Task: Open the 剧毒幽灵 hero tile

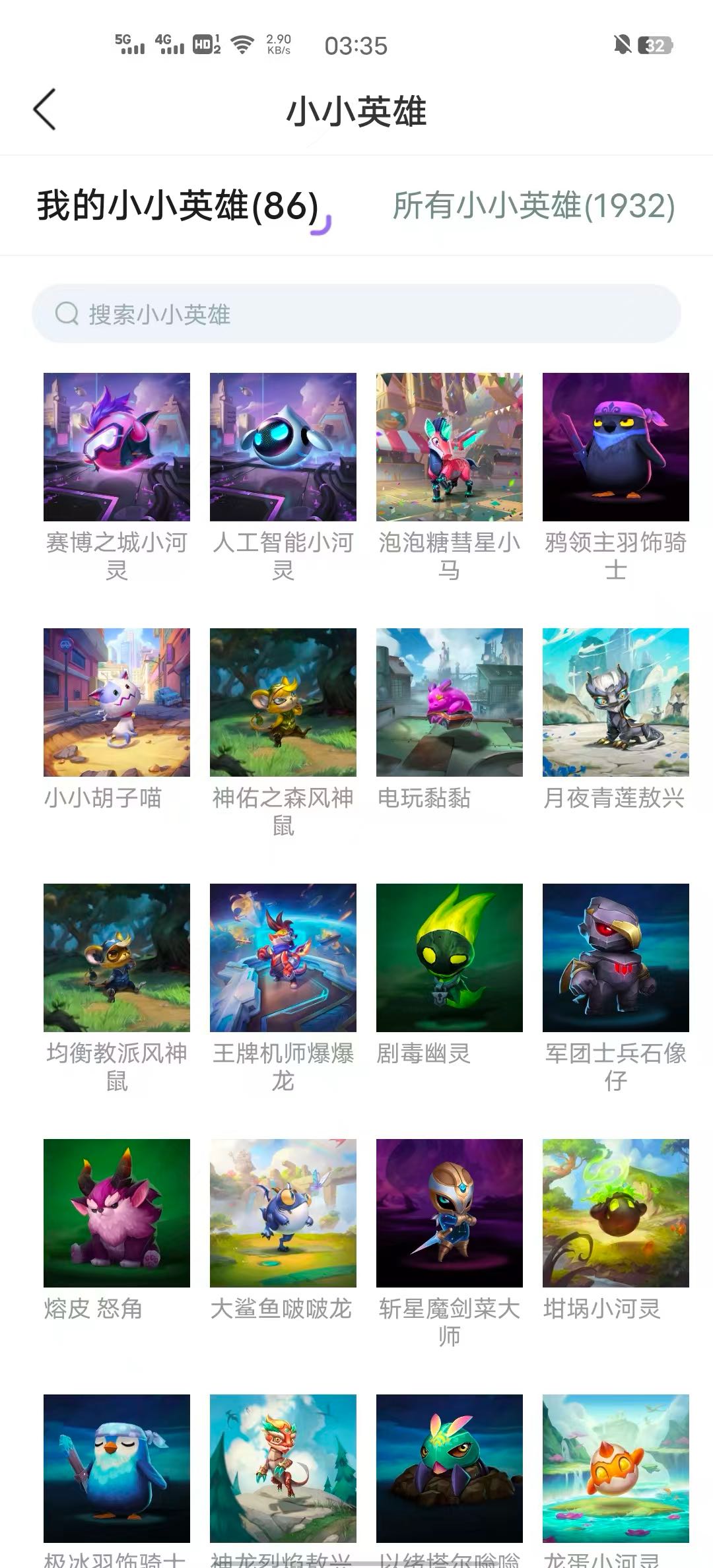Action: 450,958
